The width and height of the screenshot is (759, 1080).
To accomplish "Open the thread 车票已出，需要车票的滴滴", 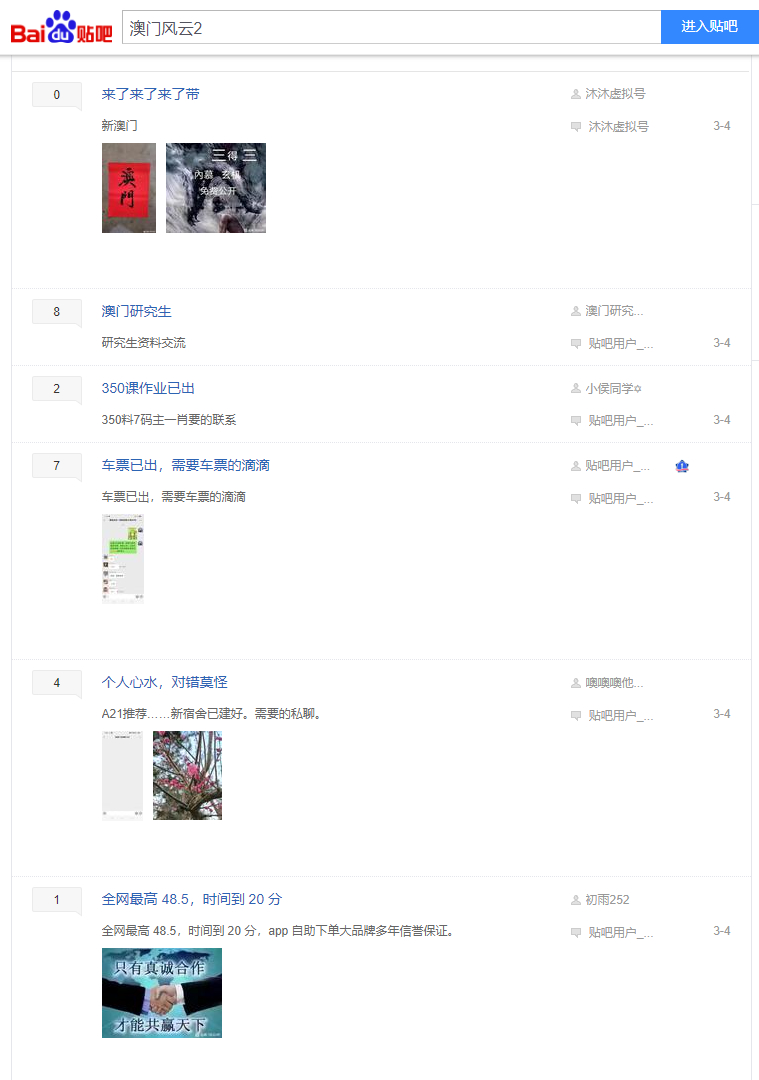I will (x=185, y=466).
